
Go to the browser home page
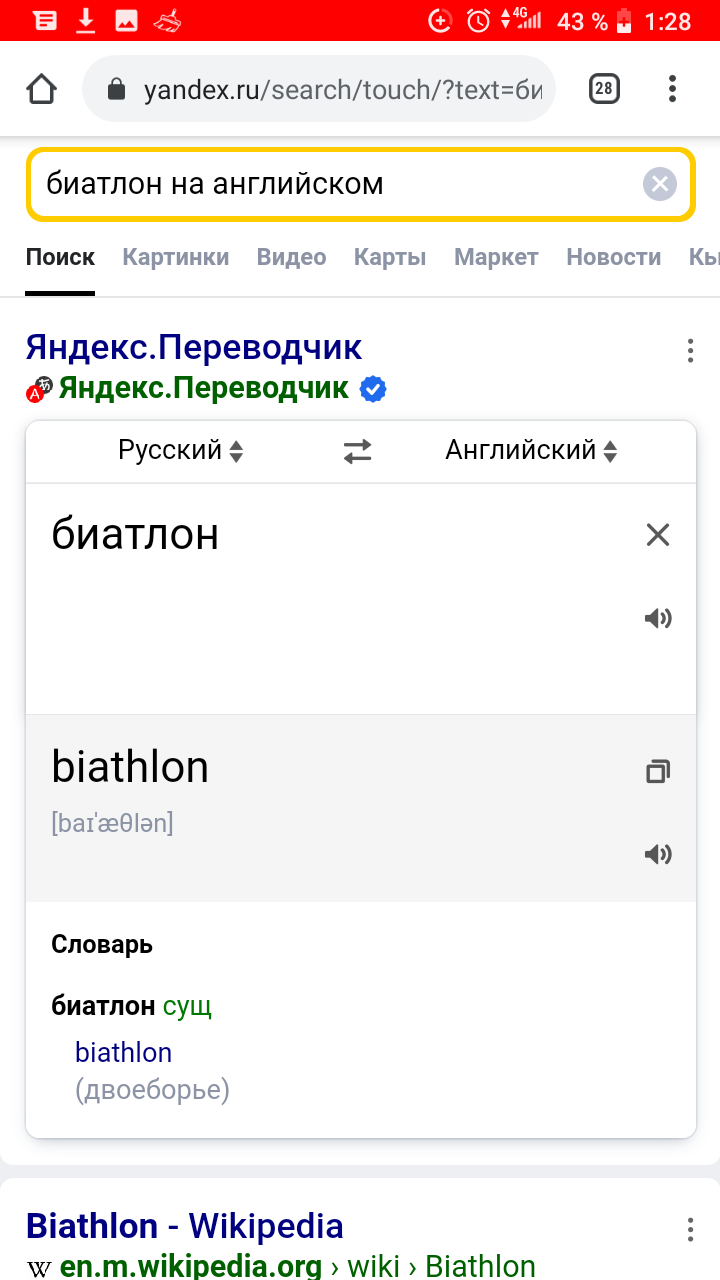coord(42,90)
